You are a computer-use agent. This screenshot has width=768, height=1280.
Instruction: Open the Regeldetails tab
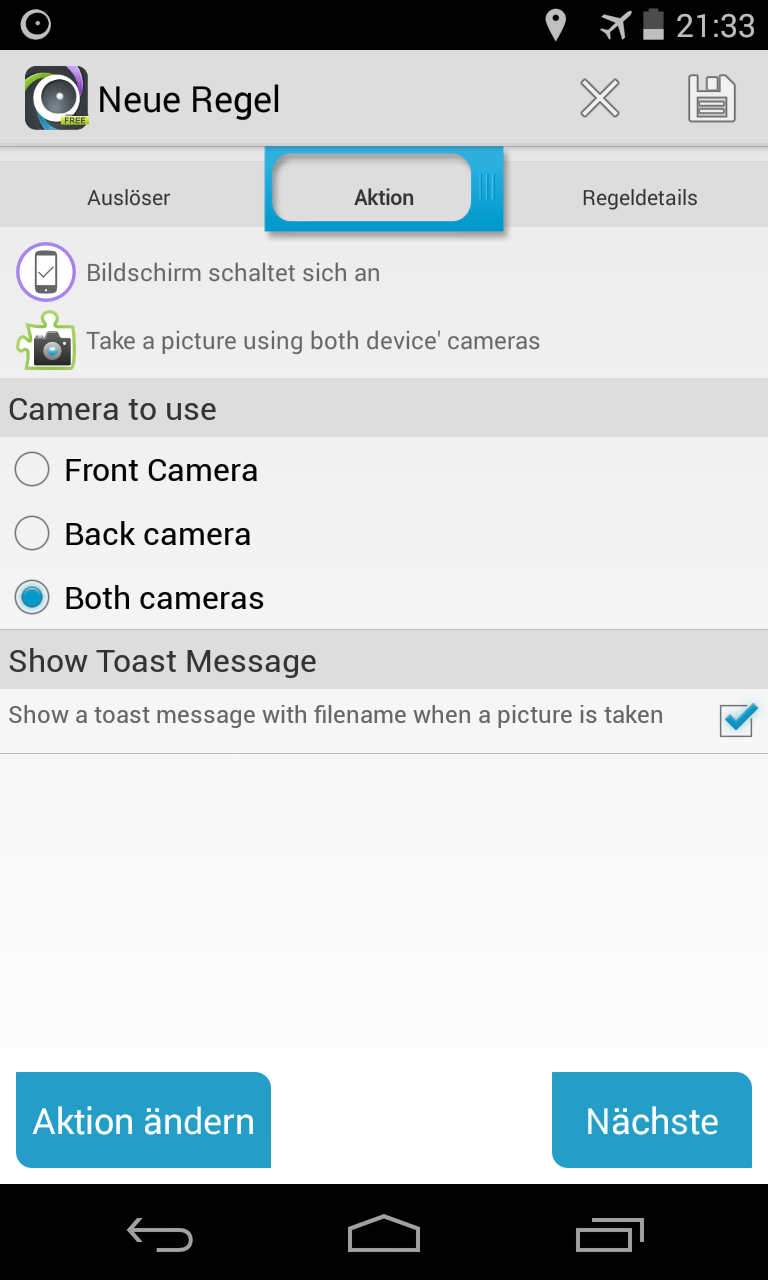point(639,197)
